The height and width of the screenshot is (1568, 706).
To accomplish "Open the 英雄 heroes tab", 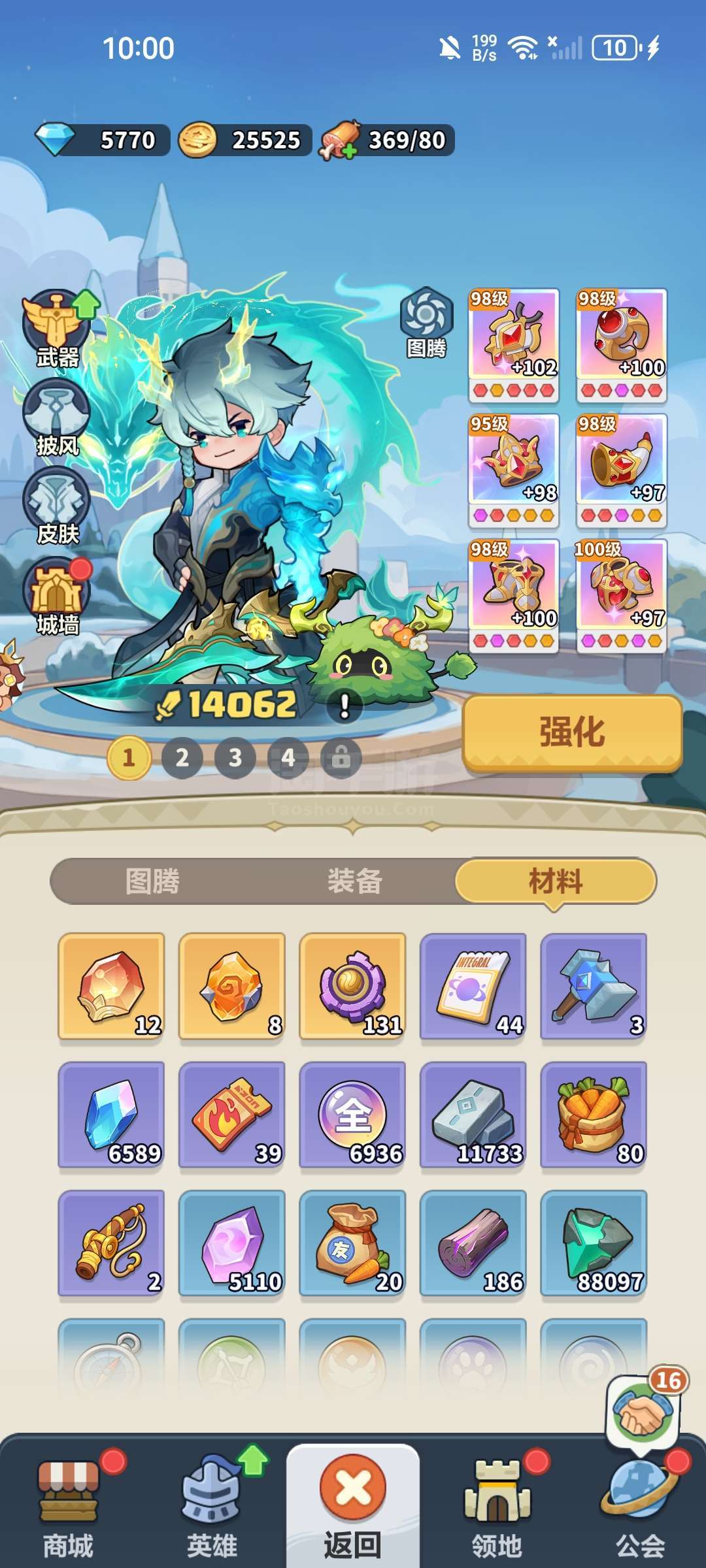I will pyautogui.click(x=212, y=1505).
